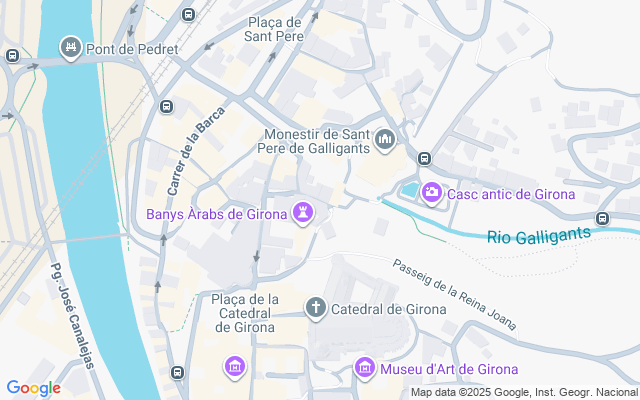Image resolution: width=640 pixels, height=400 pixels.
Task: Select the Catedral de Girona marker
Action: click(x=316, y=308)
